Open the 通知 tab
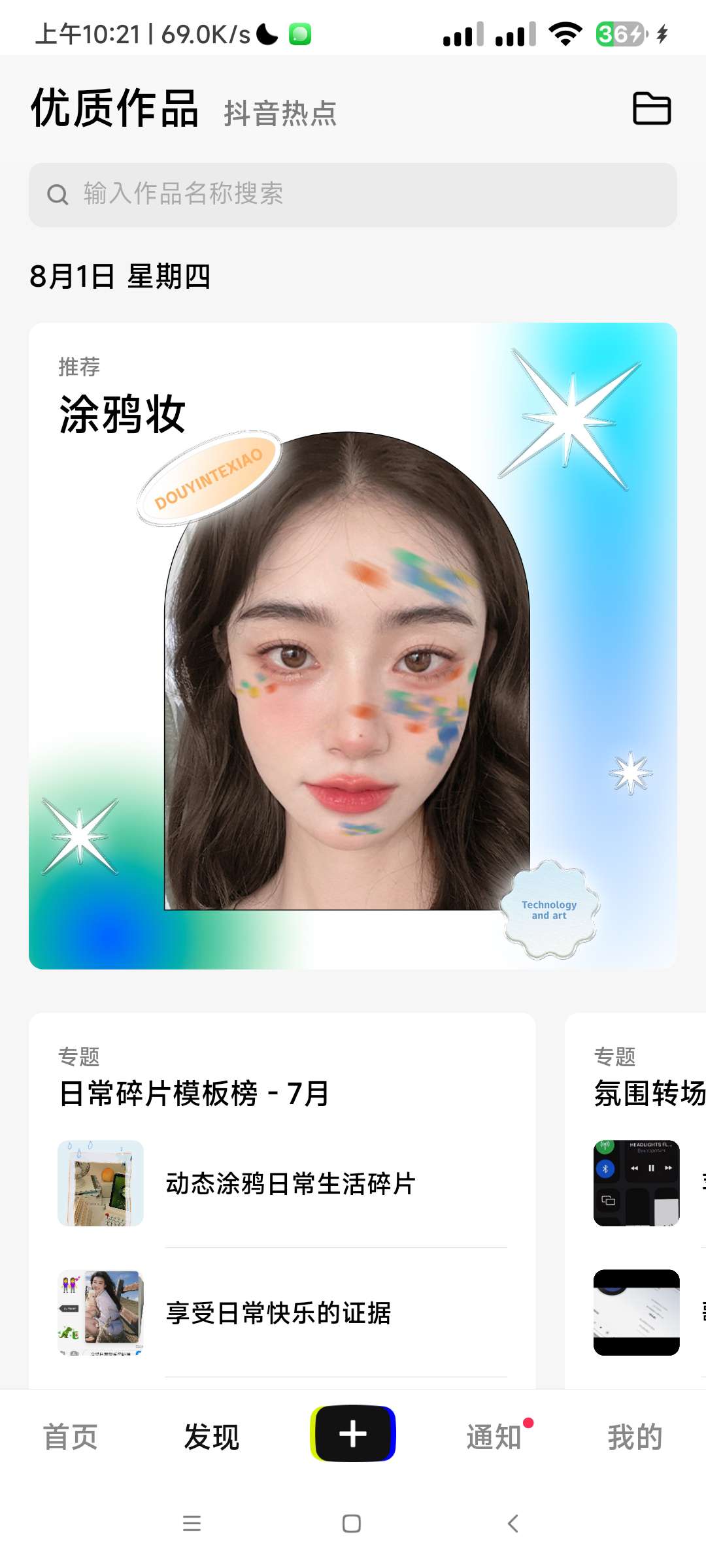 (x=495, y=1437)
